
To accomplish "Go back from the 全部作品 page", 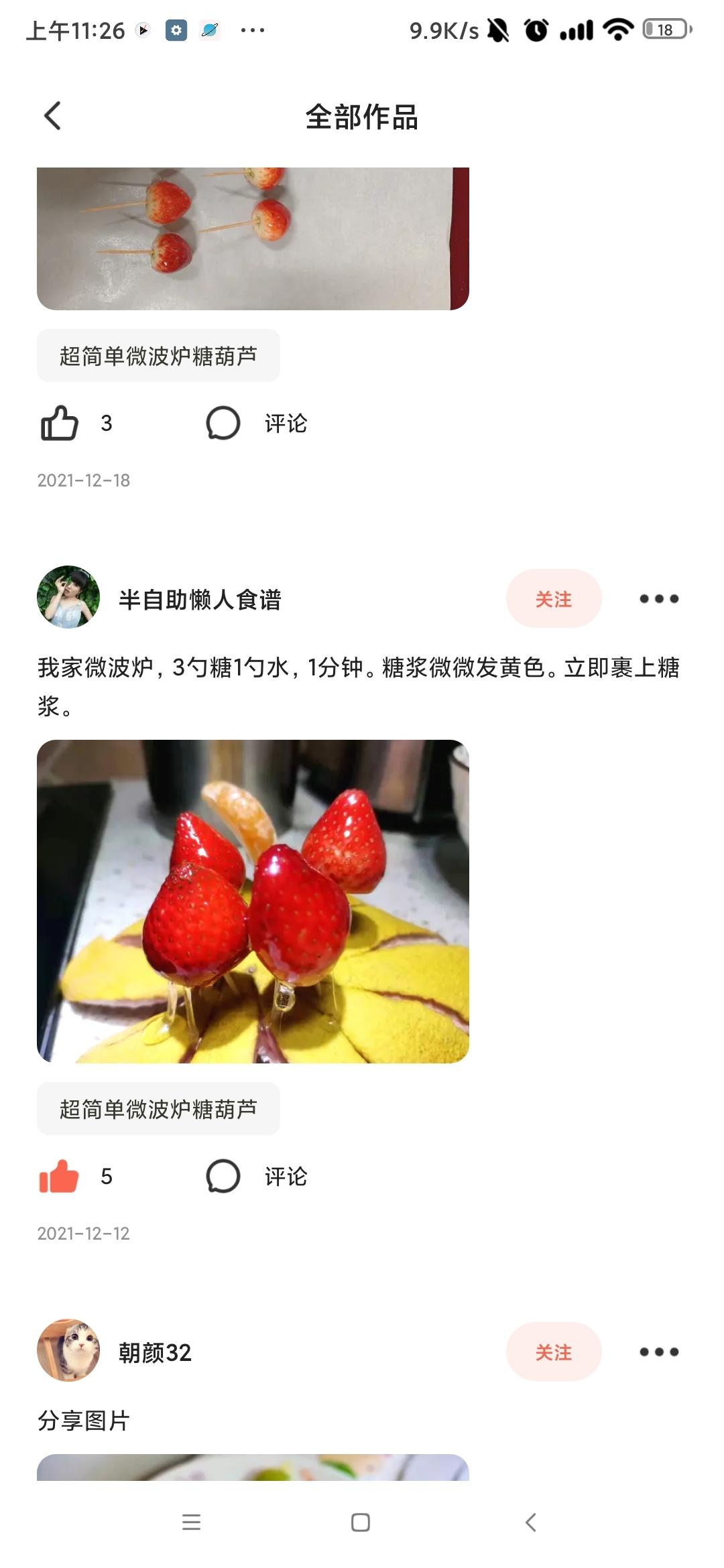I will pos(52,116).
